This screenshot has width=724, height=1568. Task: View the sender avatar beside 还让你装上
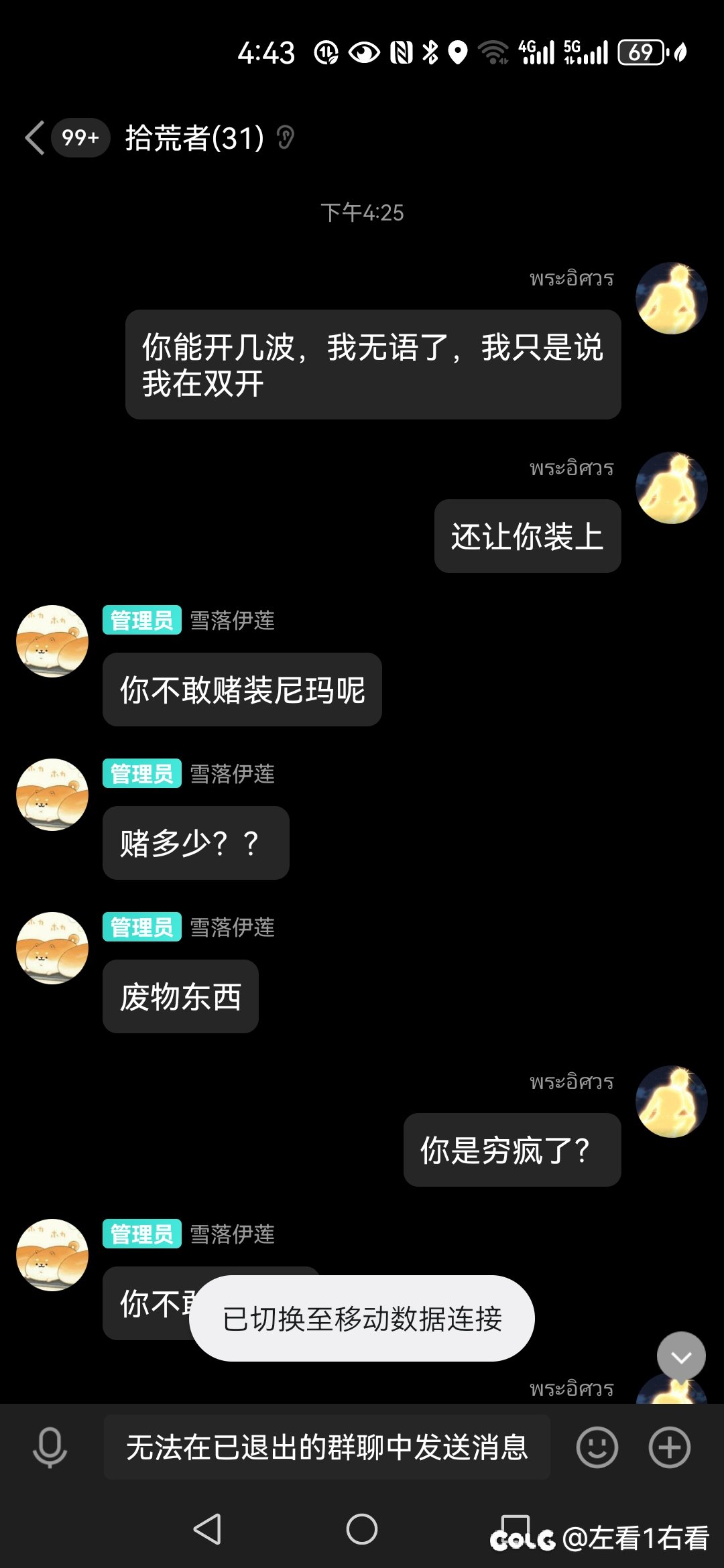tap(671, 488)
